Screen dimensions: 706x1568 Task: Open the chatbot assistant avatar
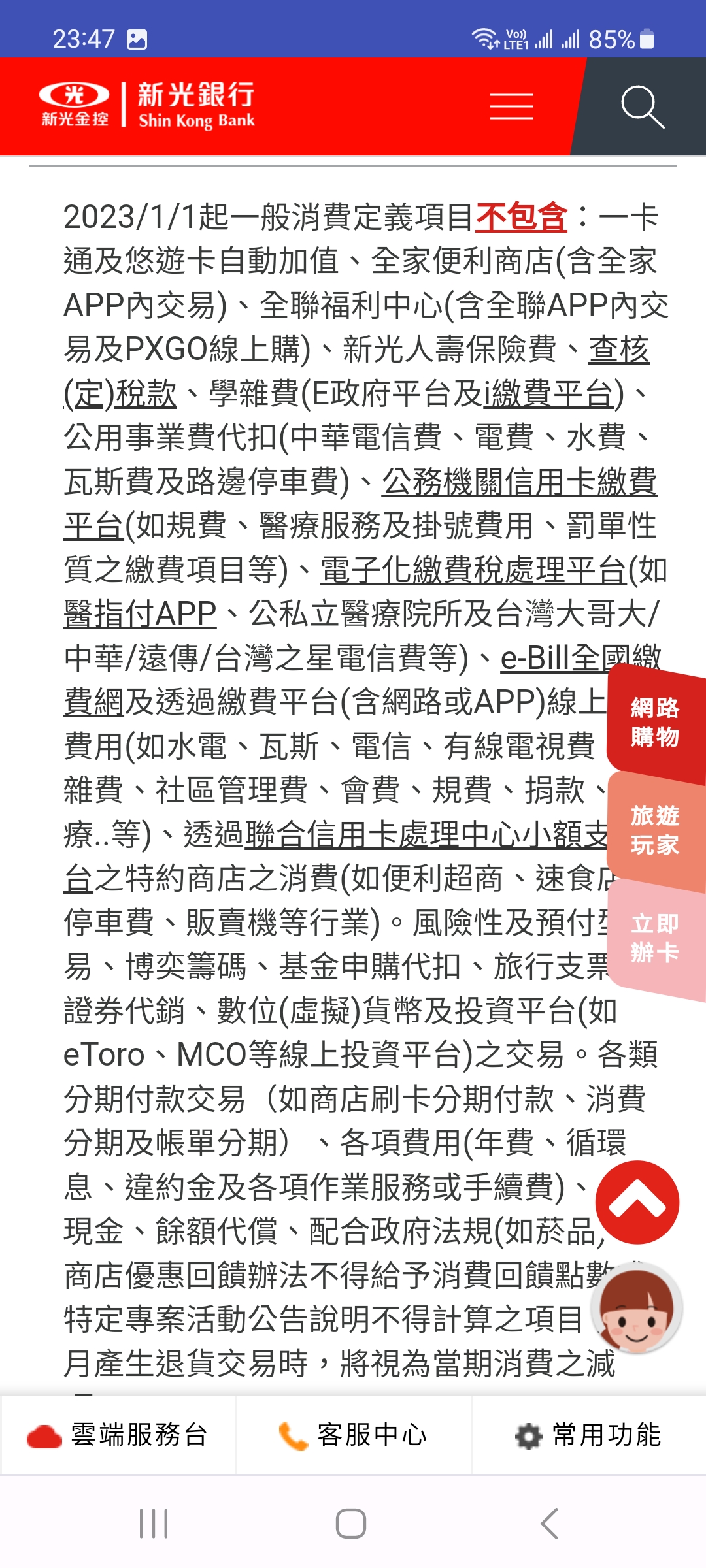[x=637, y=1308]
